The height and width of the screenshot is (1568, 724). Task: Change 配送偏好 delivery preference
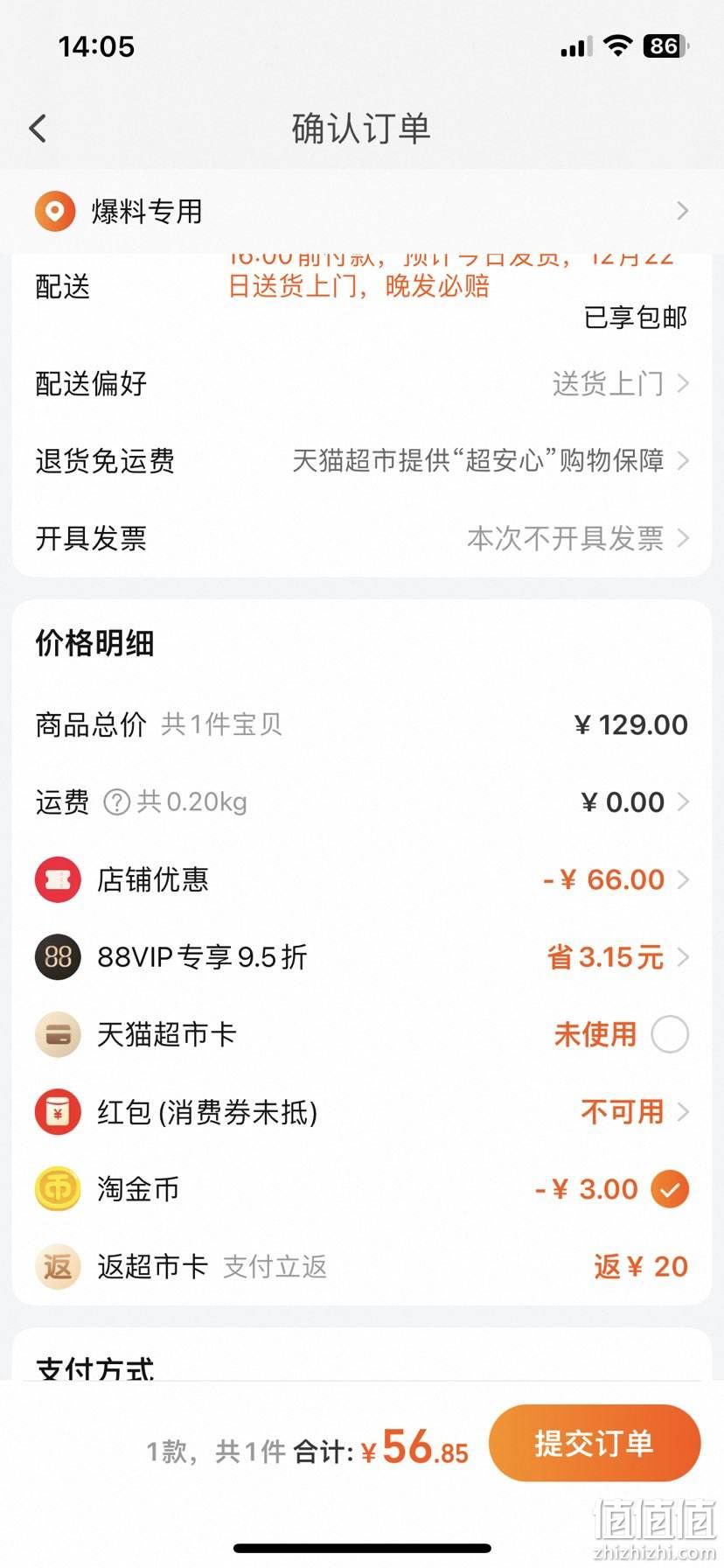(x=362, y=383)
